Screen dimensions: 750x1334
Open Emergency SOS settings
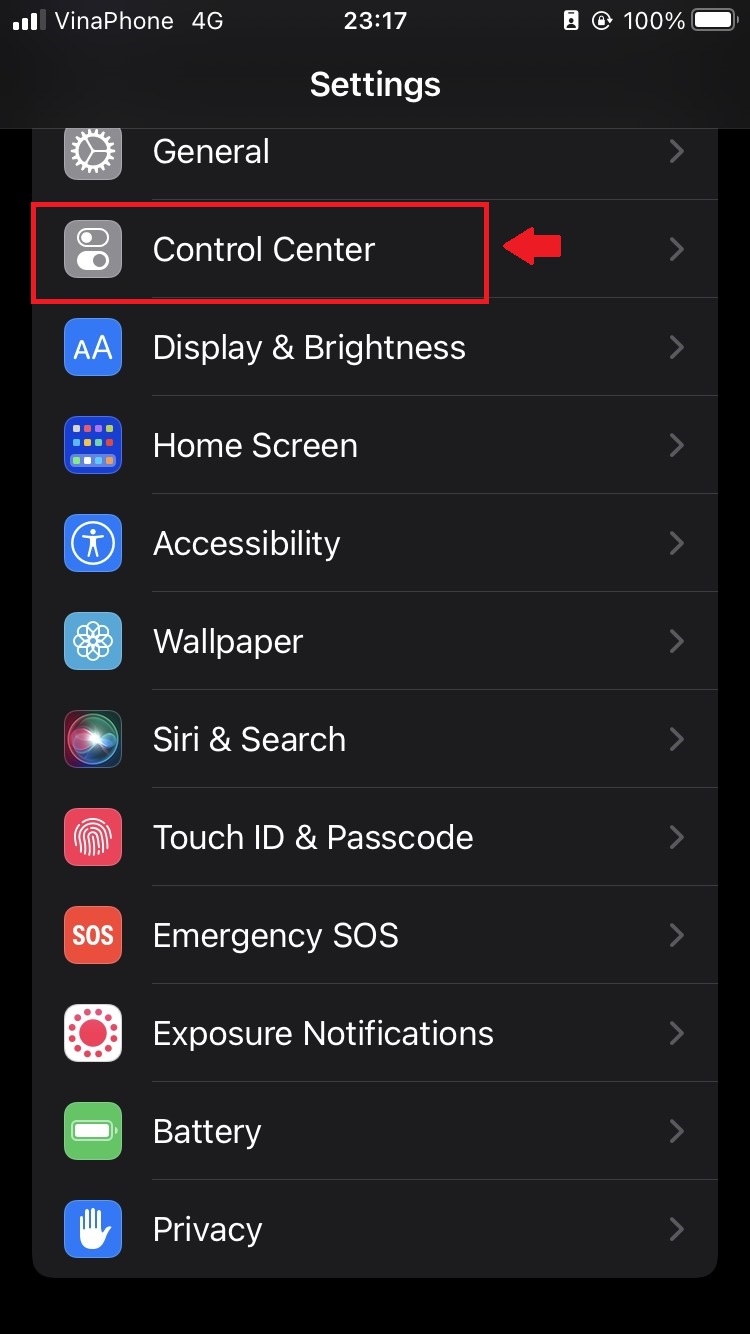pos(375,936)
